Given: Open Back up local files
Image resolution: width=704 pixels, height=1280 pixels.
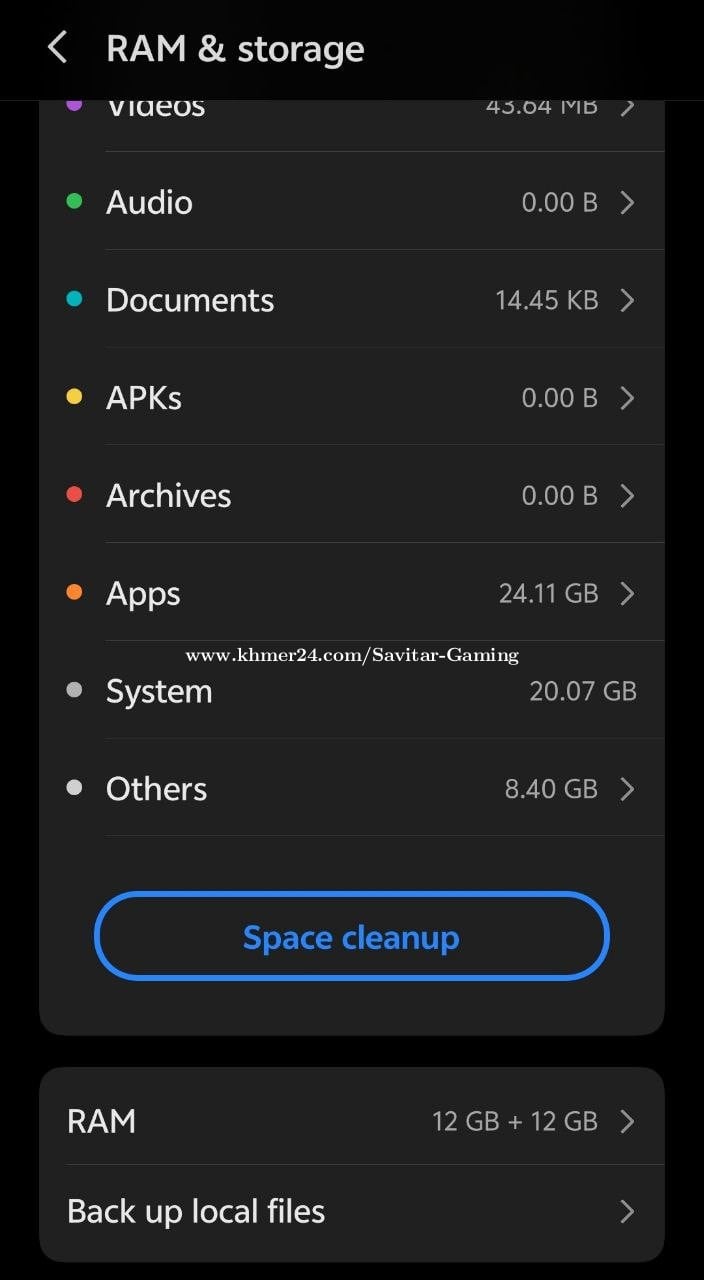Looking at the screenshot, I should pyautogui.click(x=352, y=1212).
